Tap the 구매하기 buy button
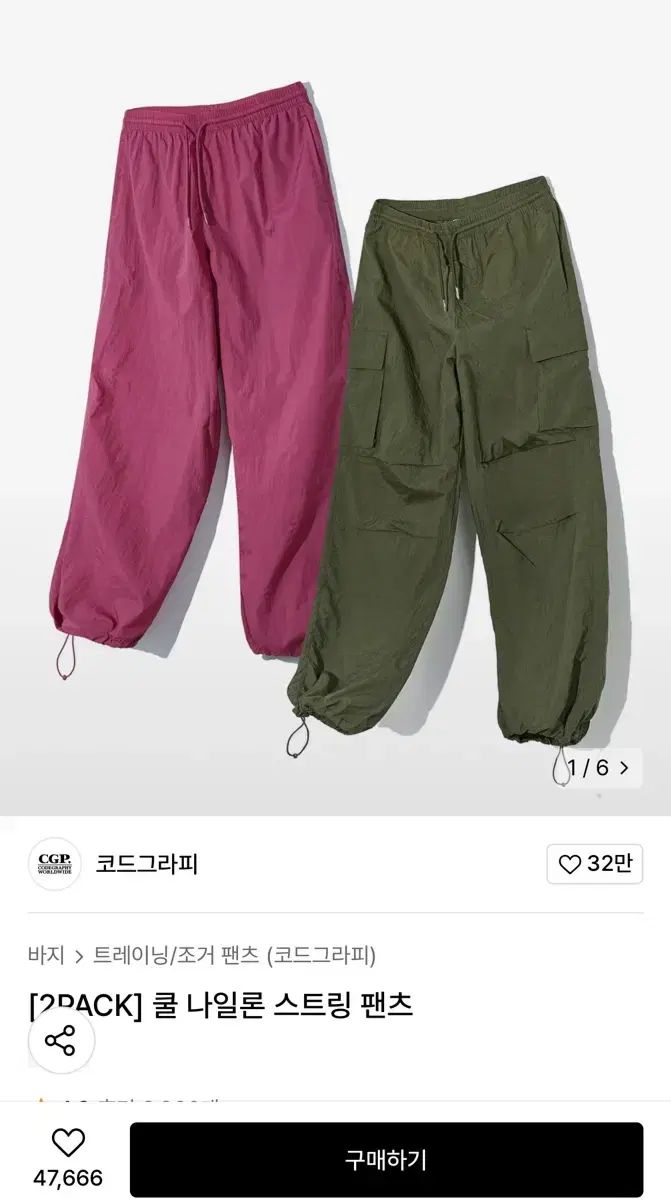Viewport: 671px width, 1200px height. pos(386,1160)
